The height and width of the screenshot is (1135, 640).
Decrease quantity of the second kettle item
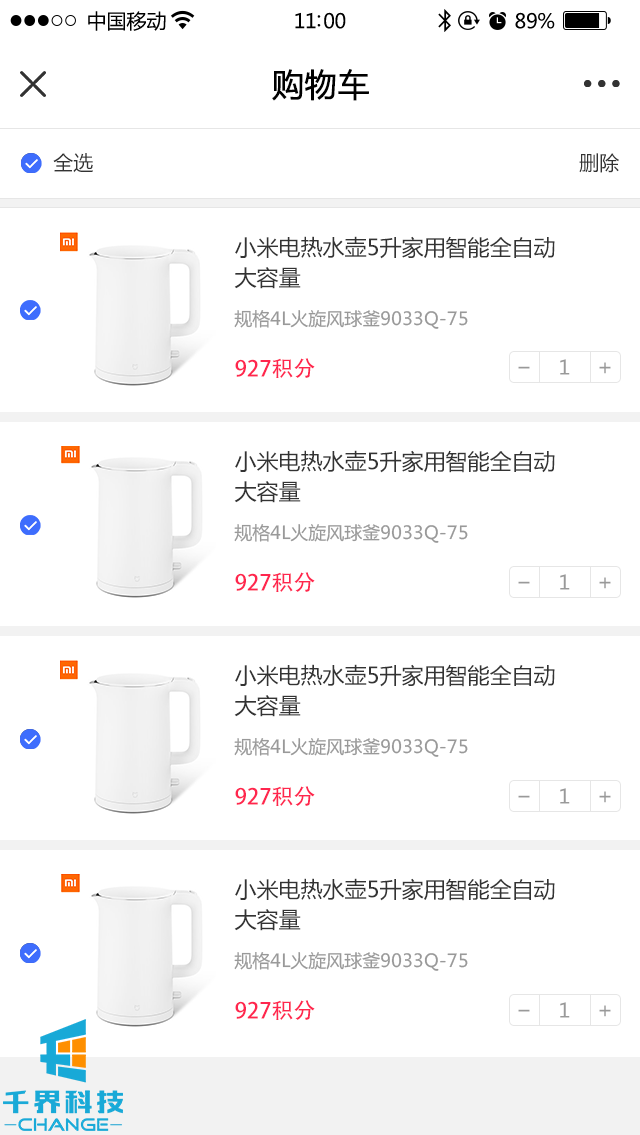click(x=525, y=582)
